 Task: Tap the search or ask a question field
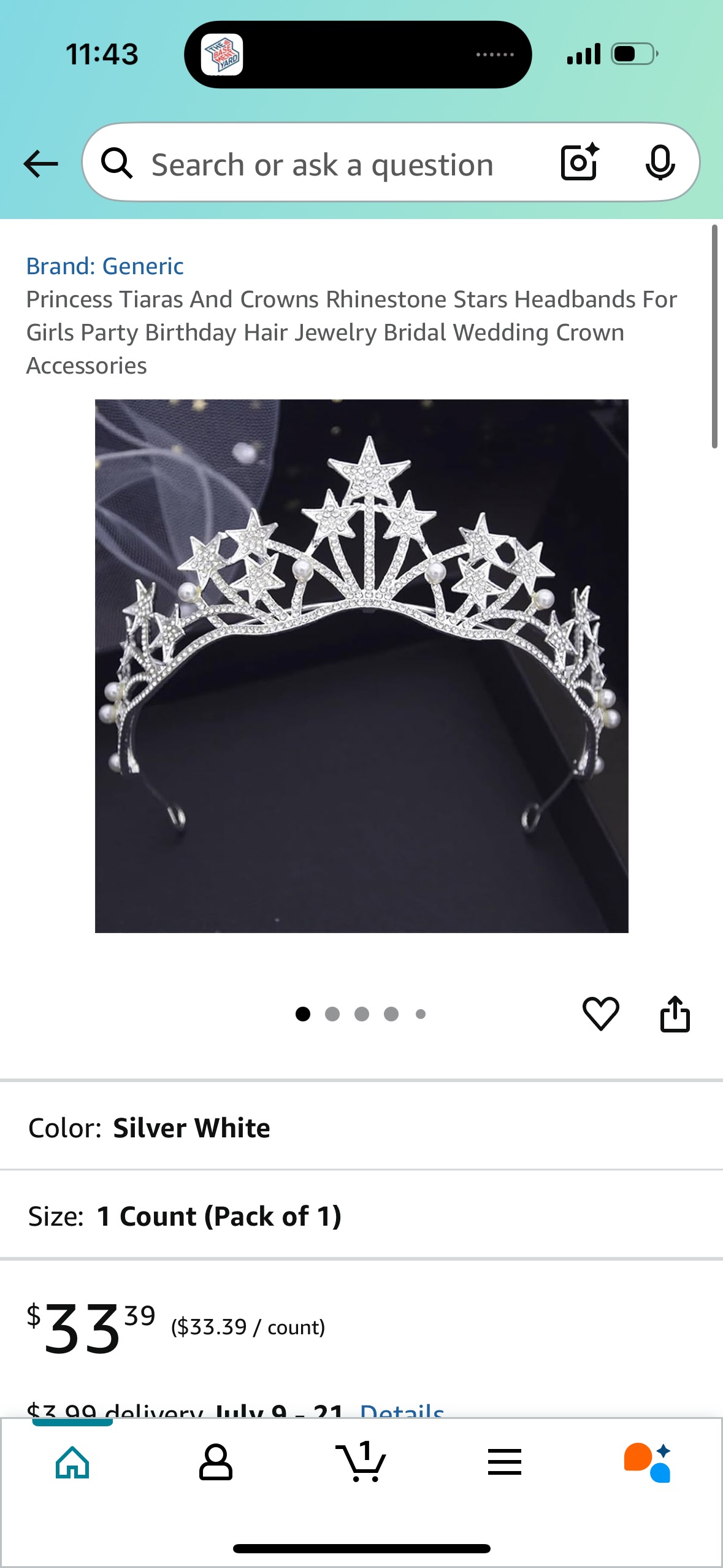click(x=322, y=164)
